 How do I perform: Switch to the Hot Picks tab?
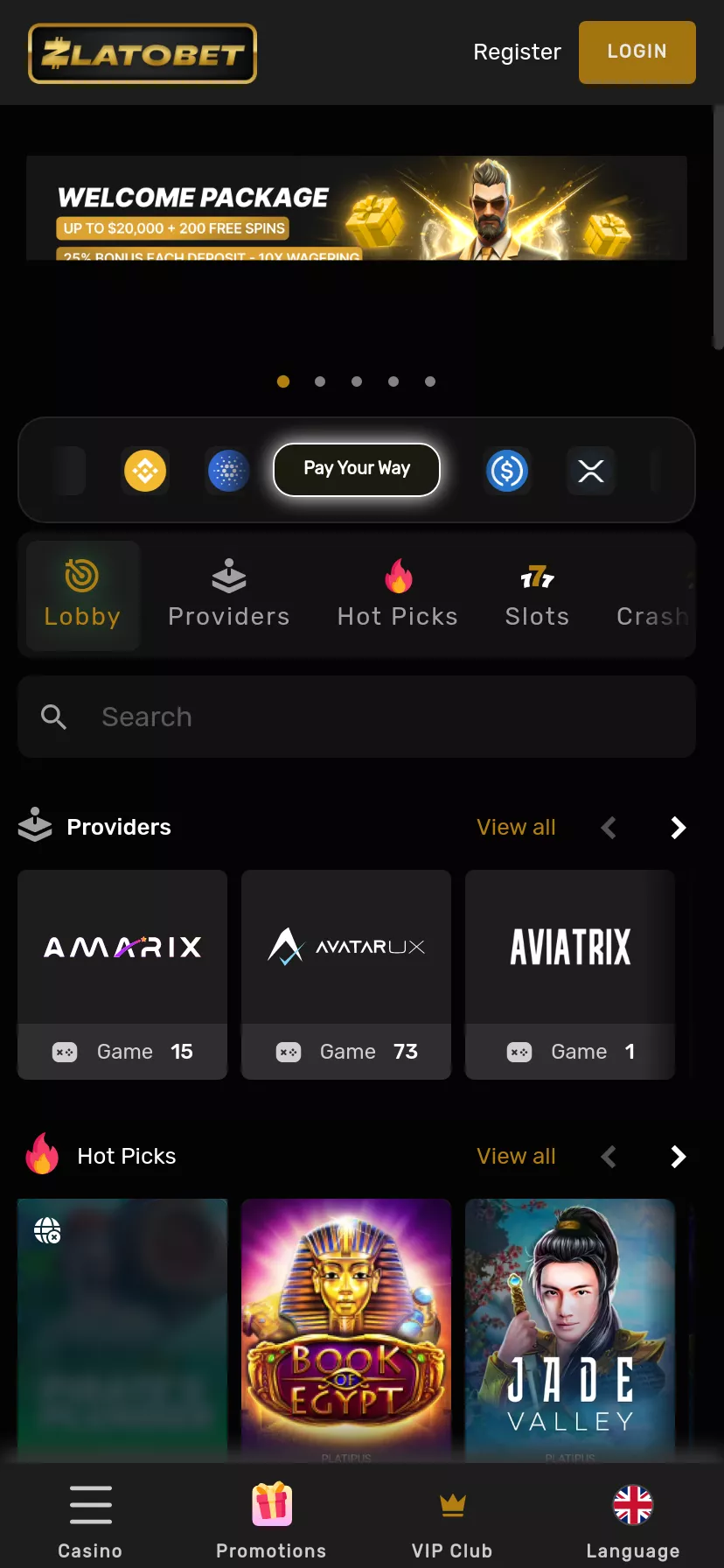tap(398, 595)
